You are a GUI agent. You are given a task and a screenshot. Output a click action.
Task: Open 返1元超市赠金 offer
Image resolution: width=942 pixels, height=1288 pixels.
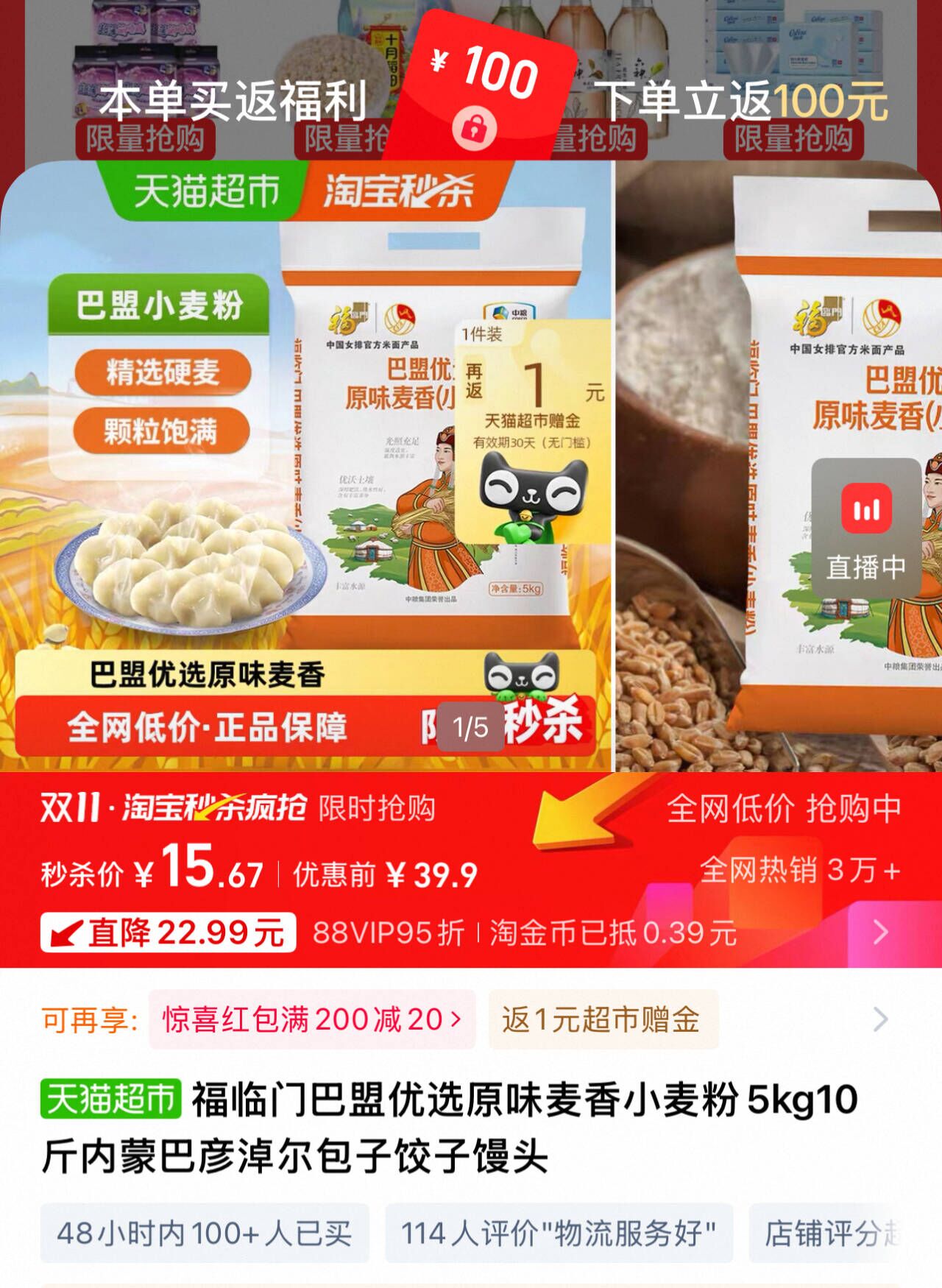(602, 1019)
